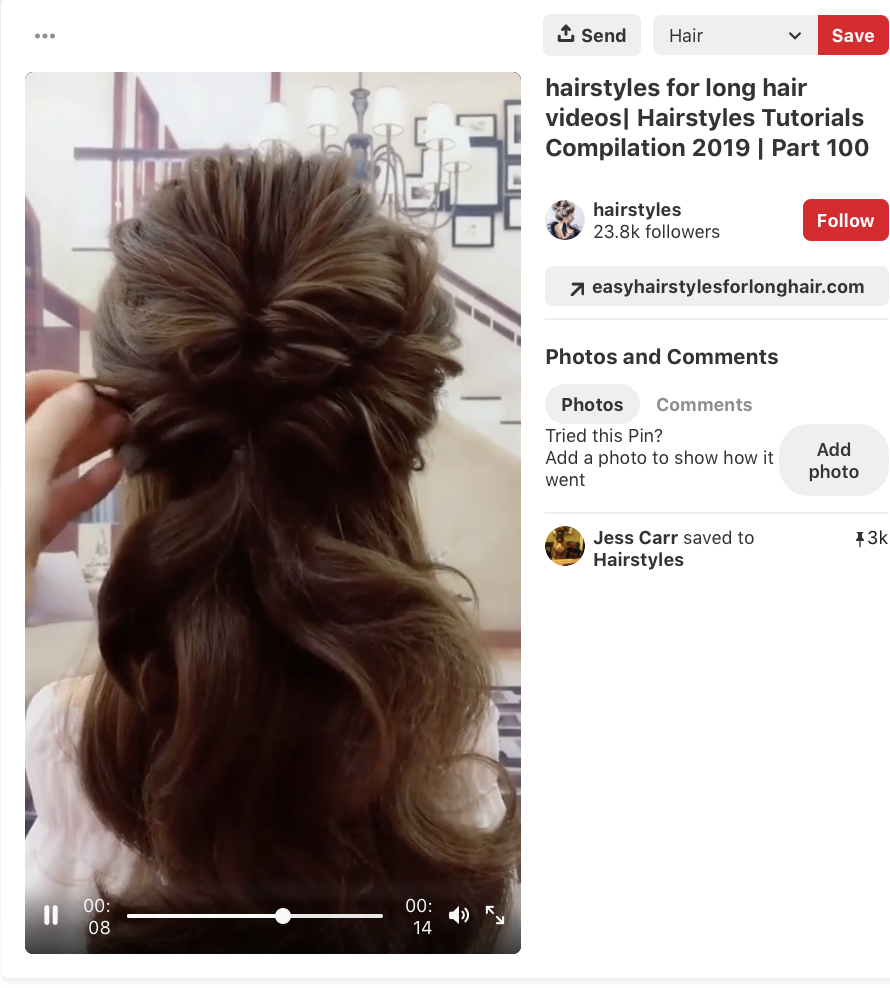This screenshot has height=988, width=890.
Task: Open the Hairstyles board link
Action: coord(638,560)
